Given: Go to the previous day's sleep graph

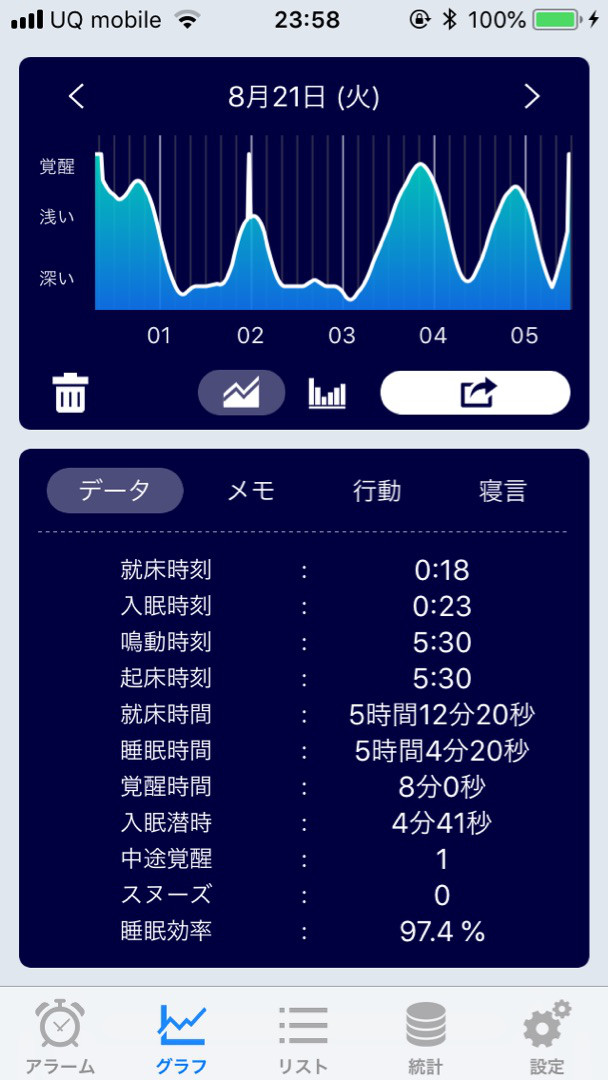Looking at the screenshot, I should [77, 96].
